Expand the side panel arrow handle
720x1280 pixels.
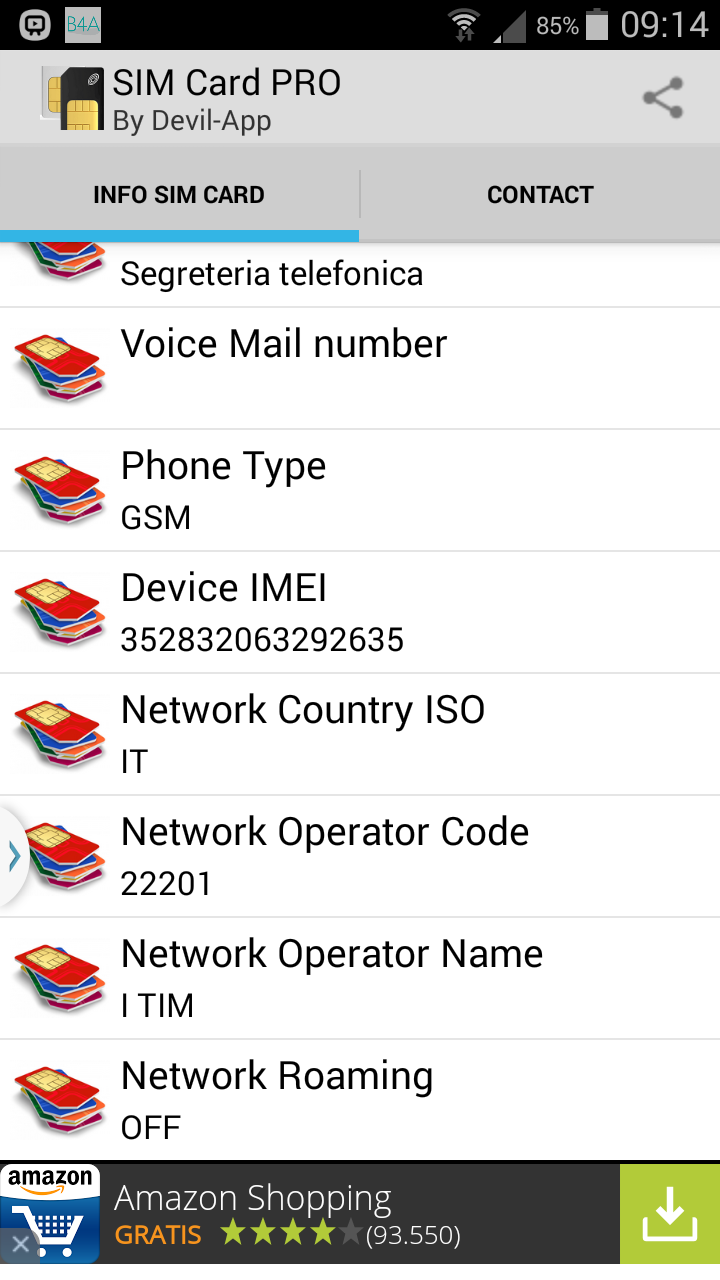[x=14, y=856]
